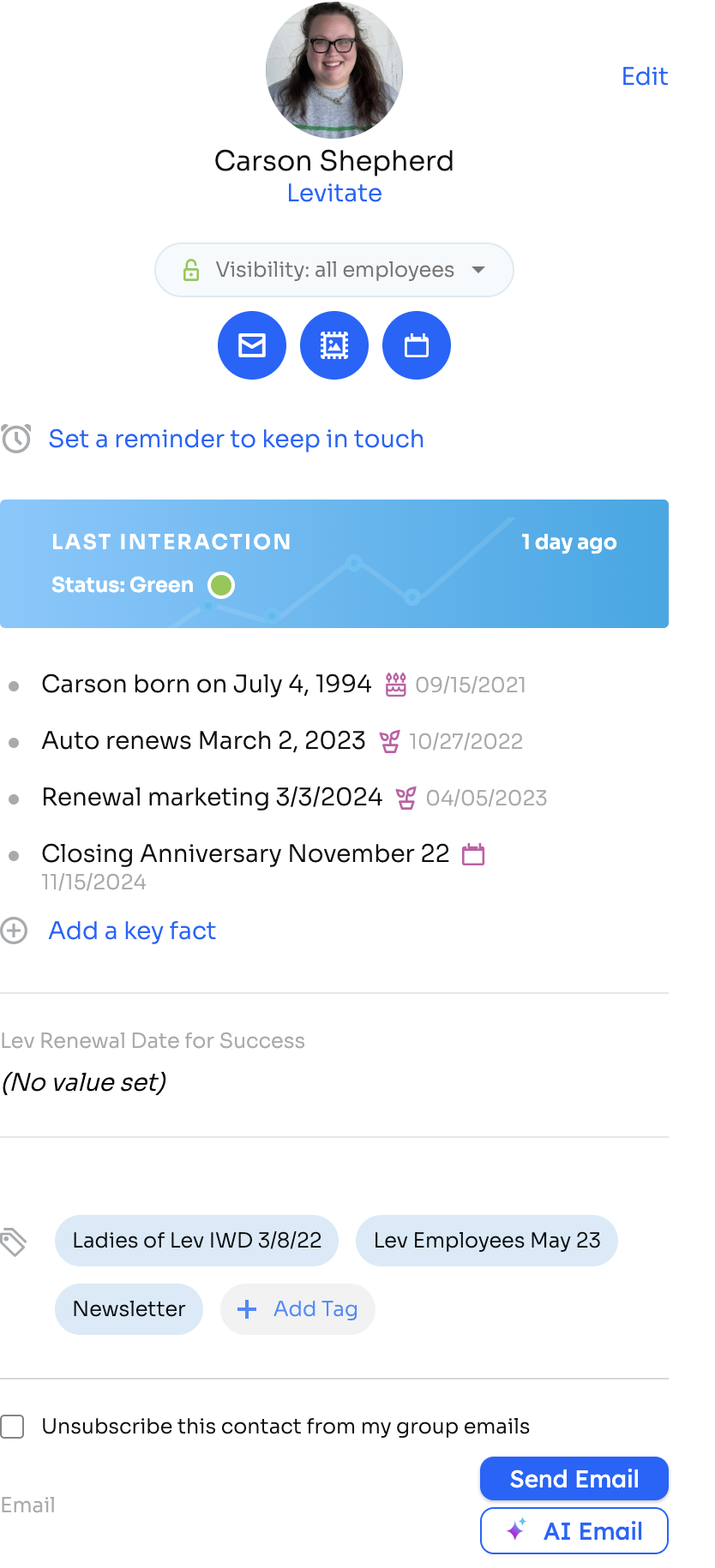Tap the round calendar icon
Image resolution: width=715 pixels, height=1568 pixels.
tap(417, 345)
